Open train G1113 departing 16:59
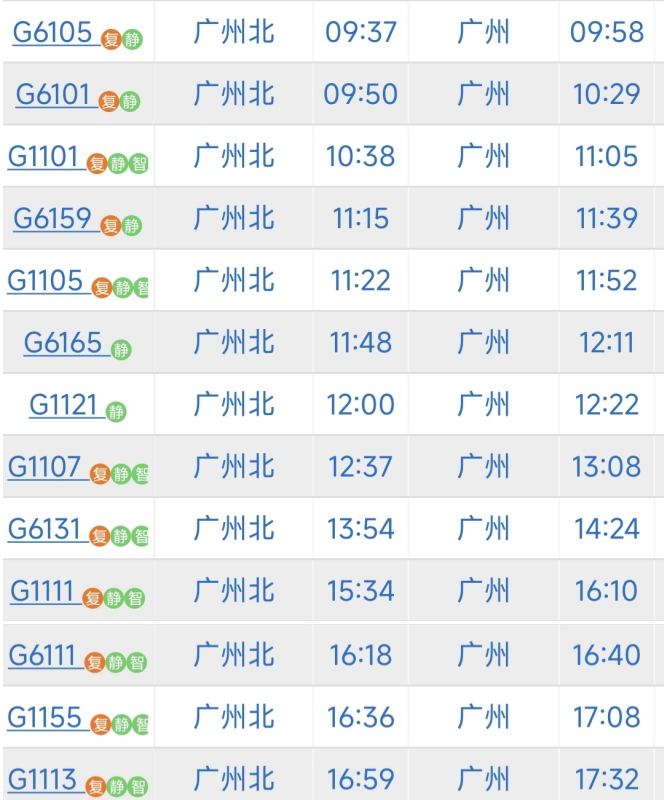 (x=43, y=780)
